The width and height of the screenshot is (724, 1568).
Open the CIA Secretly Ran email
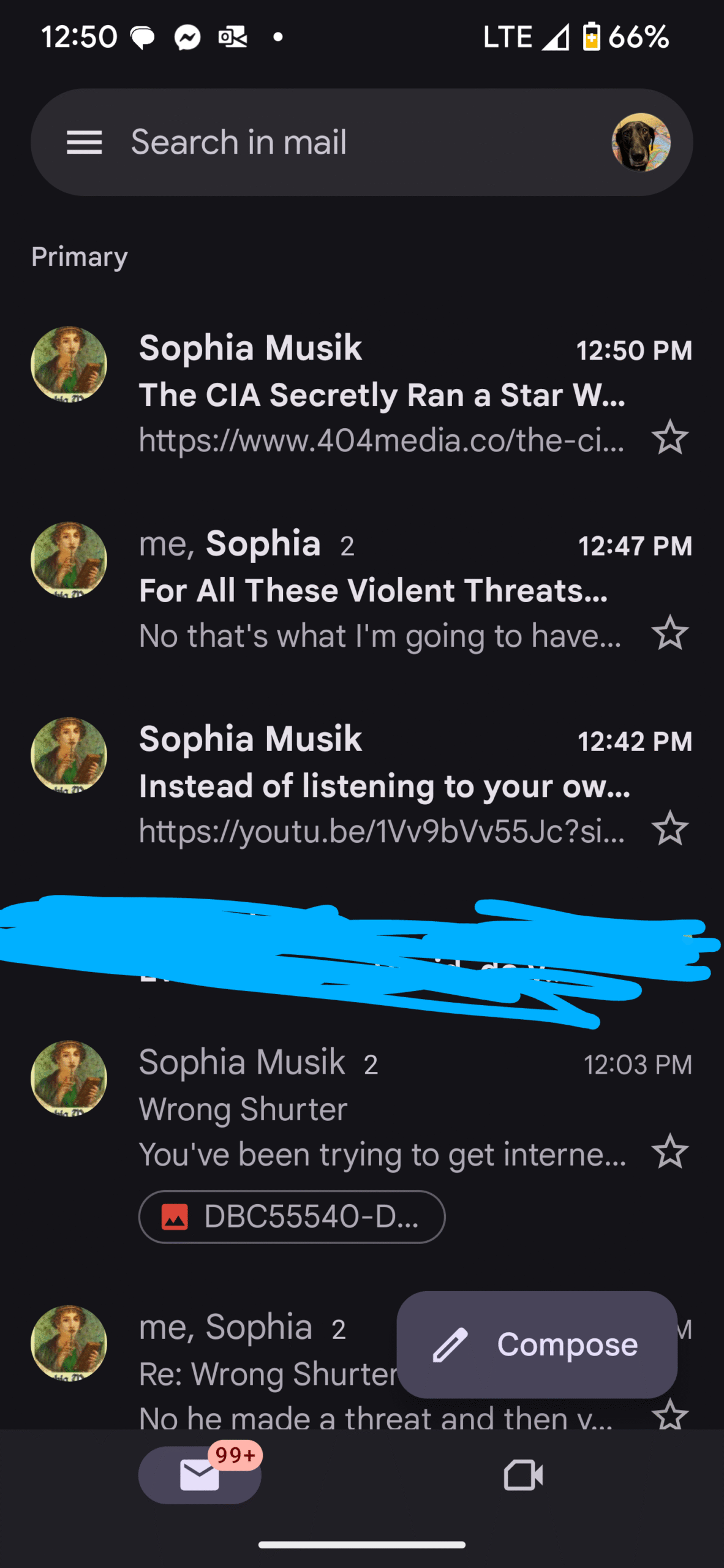click(361, 394)
